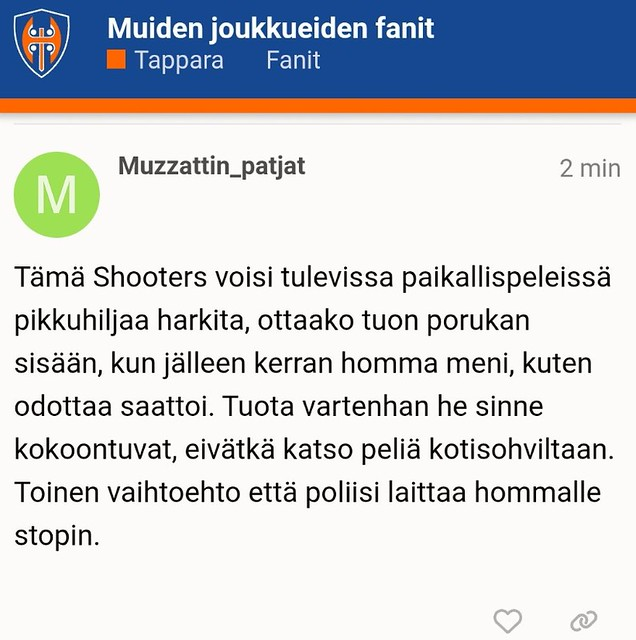636x640 pixels.
Task: View Muzzattin_patjat's avatar profile
Action: [x=56, y=194]
